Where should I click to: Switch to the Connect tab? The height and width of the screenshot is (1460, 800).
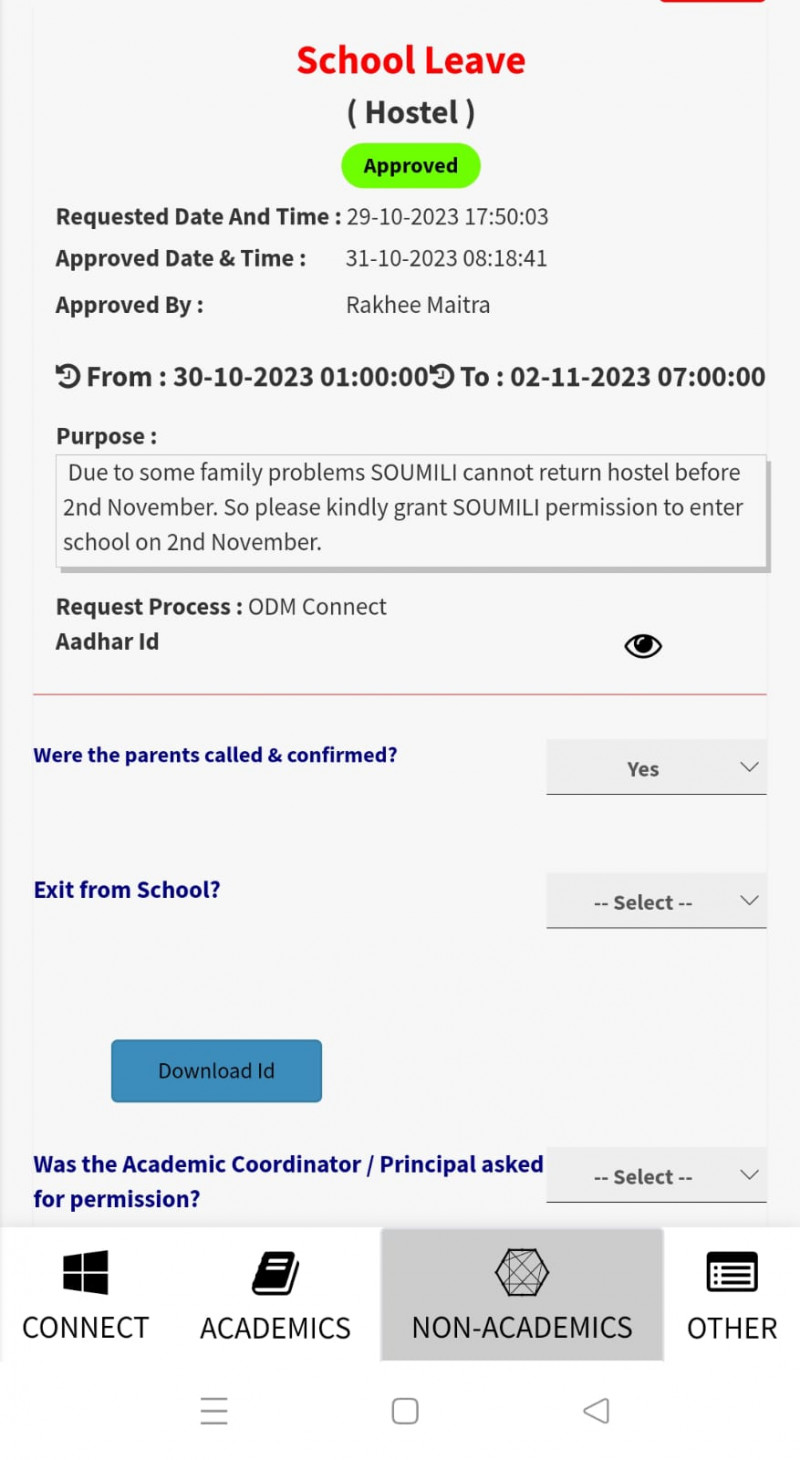(x=86, y=1297)
